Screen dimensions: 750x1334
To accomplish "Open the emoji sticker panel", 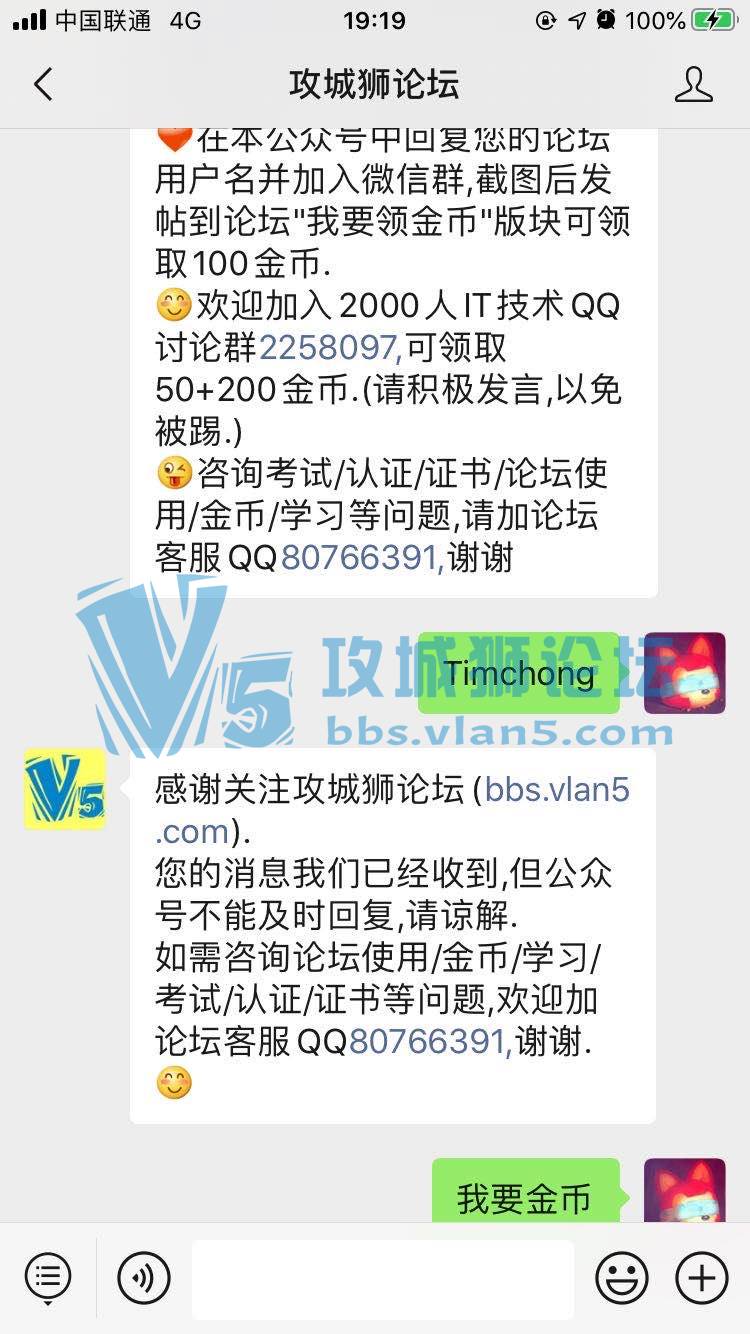I will click(621, 1277).
